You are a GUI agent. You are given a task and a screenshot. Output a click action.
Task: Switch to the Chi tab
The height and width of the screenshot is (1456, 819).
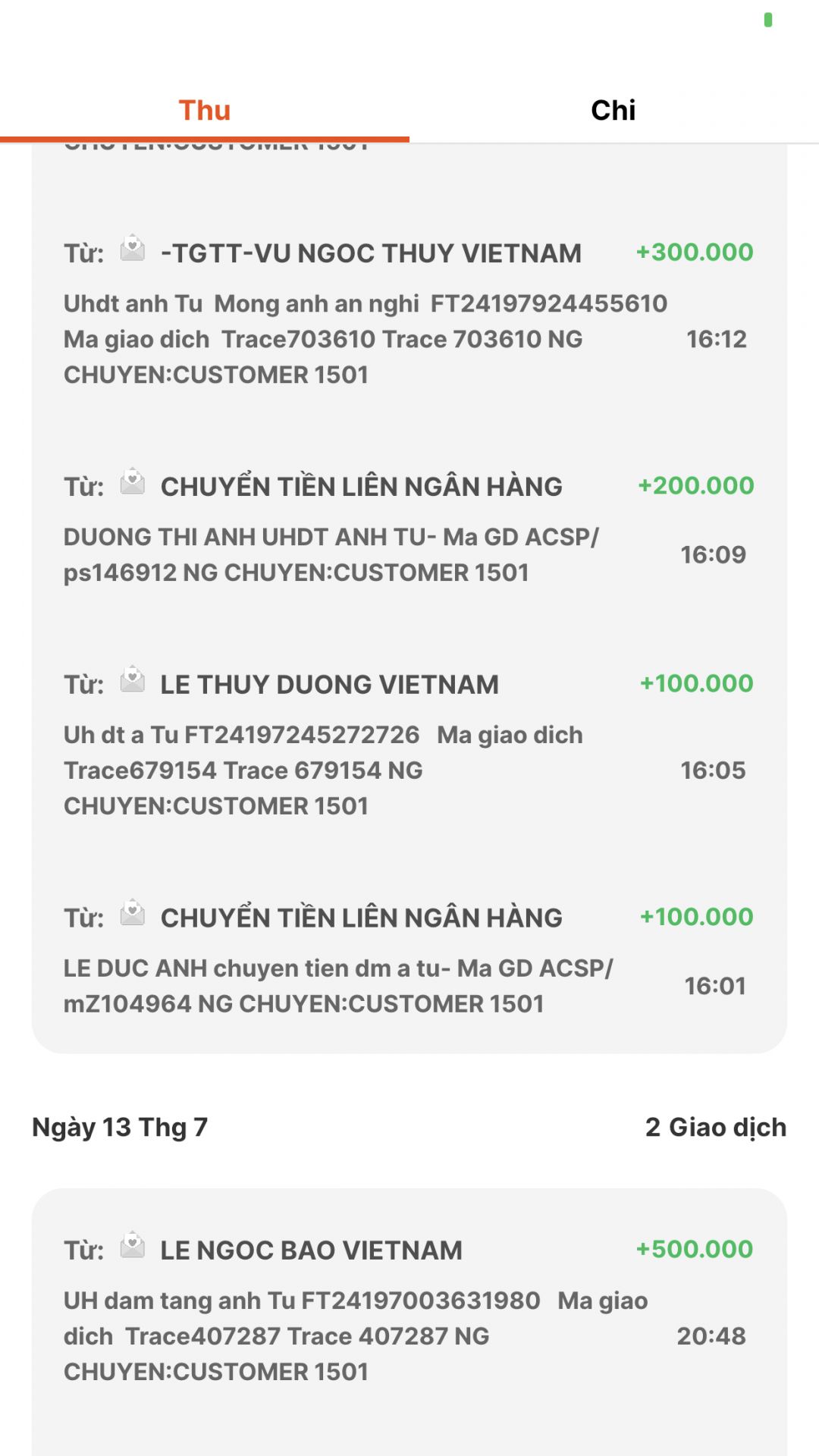tap(613, 111)
